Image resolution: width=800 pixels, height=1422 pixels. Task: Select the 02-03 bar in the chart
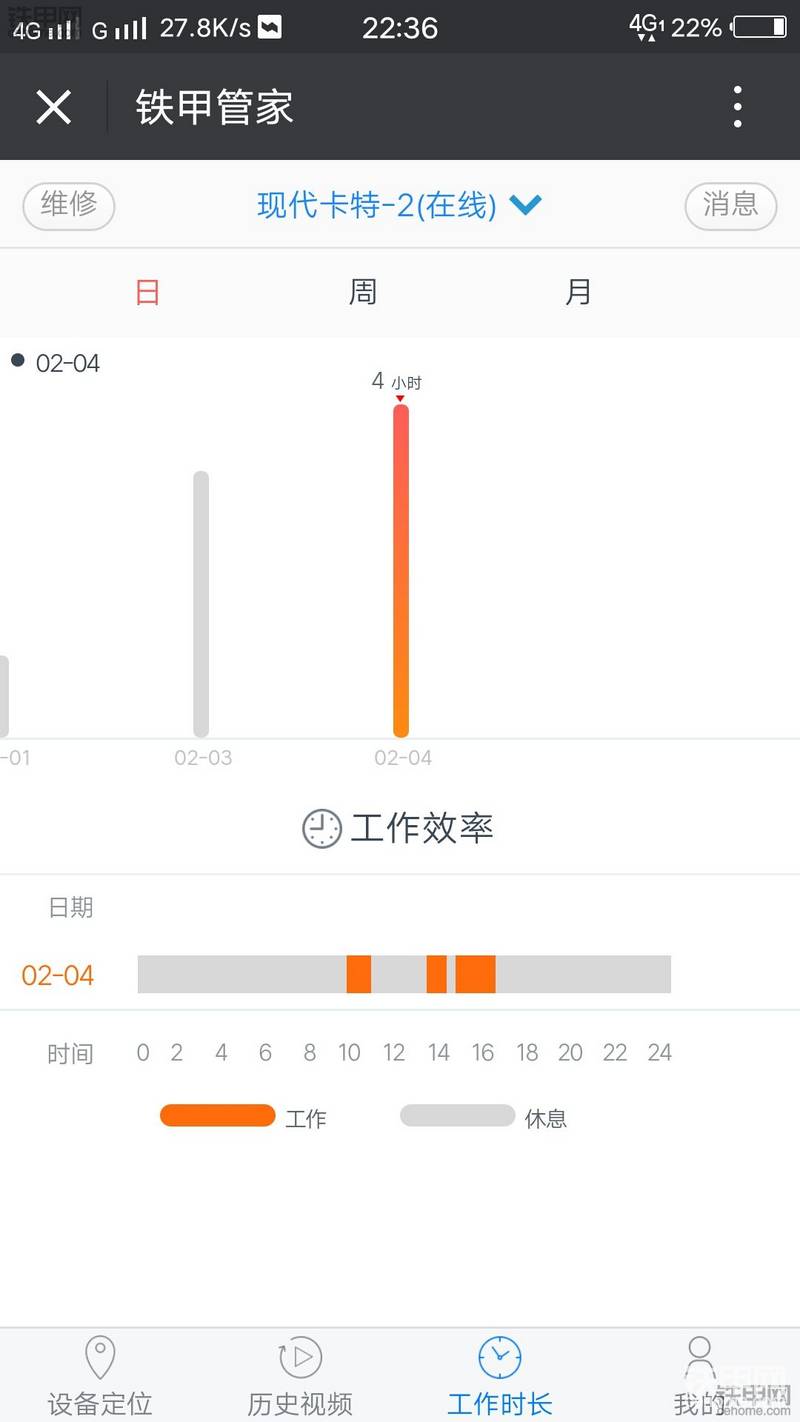[201, 604]
